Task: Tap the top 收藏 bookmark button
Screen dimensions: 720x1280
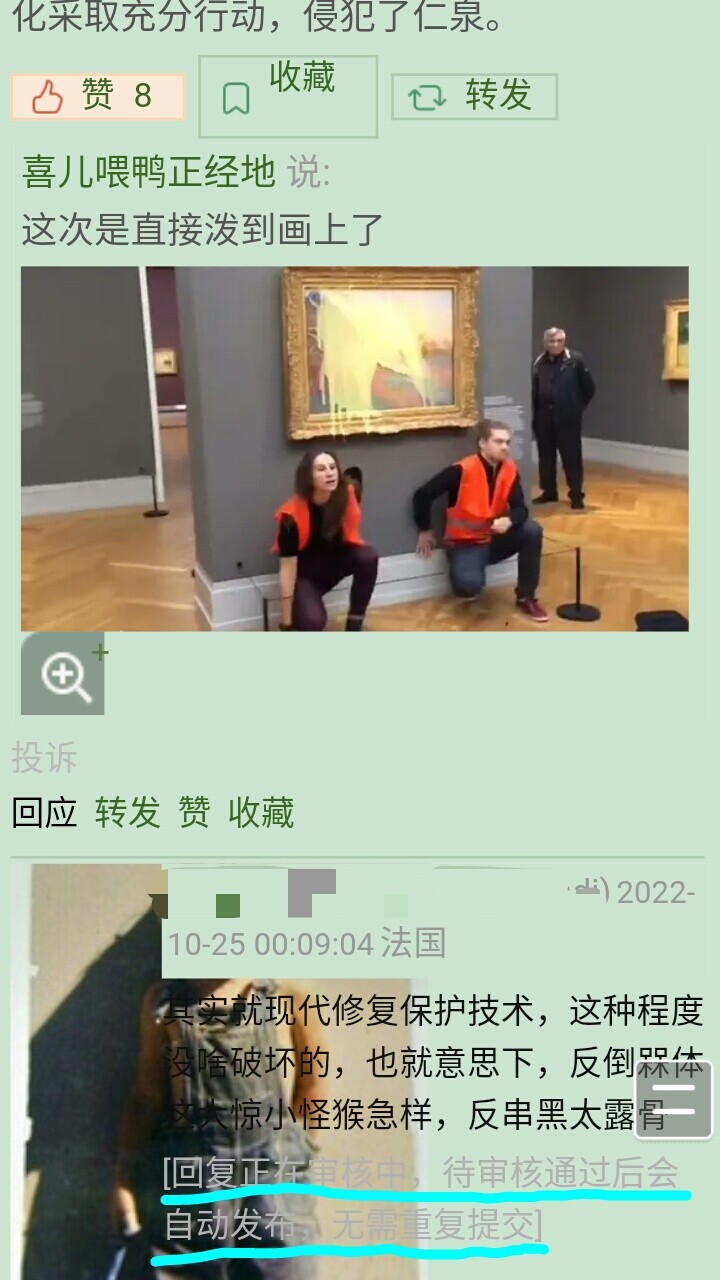Action: click(x=287, y=96)
